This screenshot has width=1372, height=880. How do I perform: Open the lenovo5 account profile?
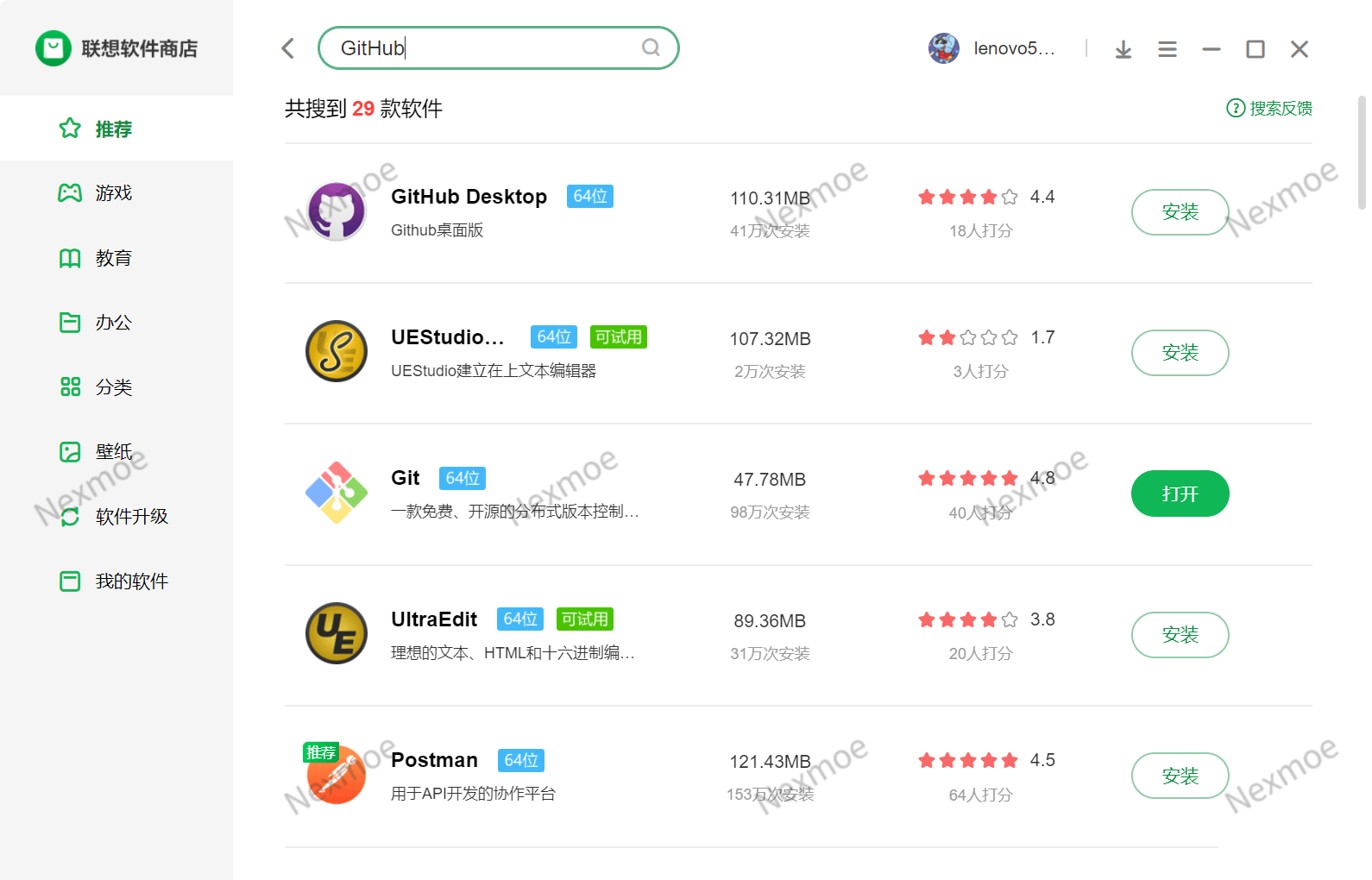click(x=992, y=48)
